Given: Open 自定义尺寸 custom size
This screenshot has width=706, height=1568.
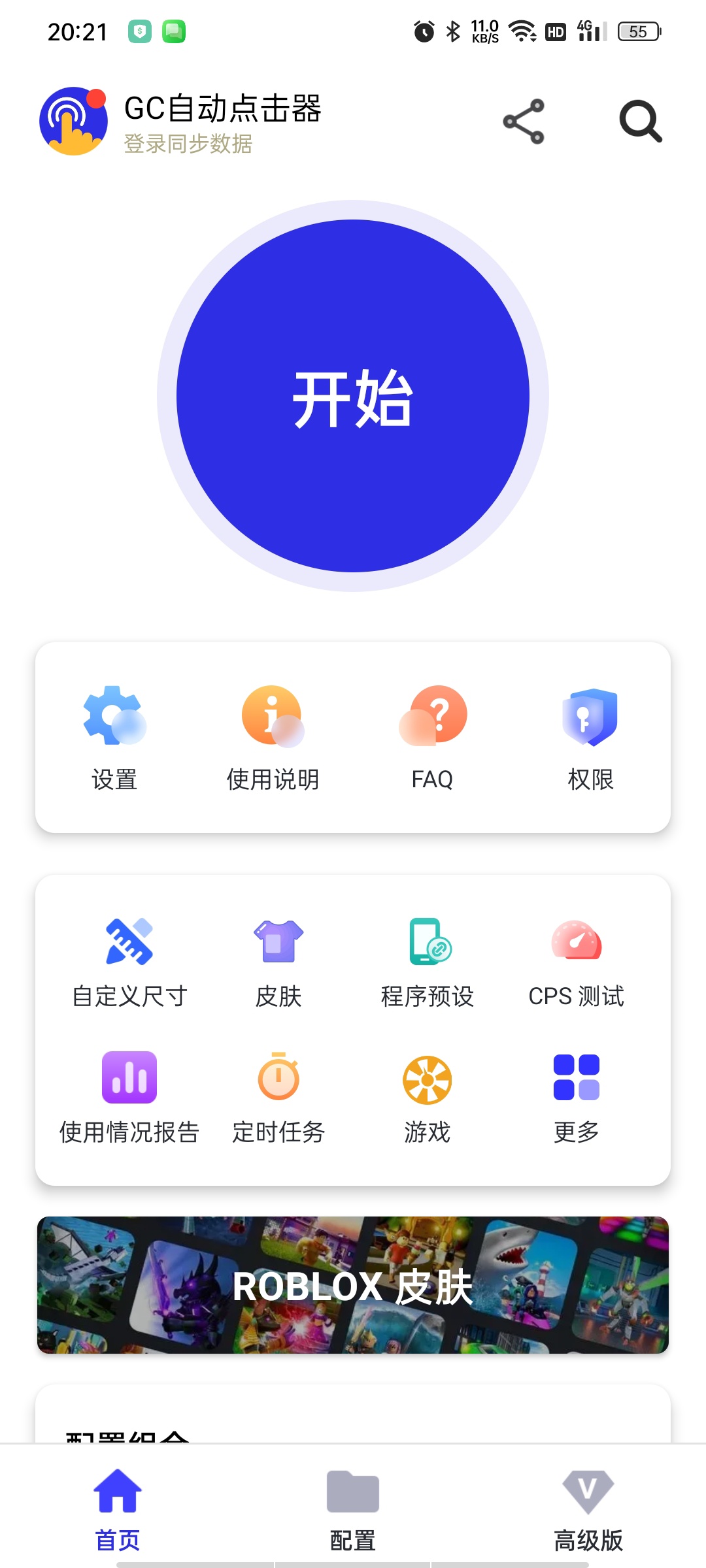Looking at the screenshot, I should (x=129, y=963).
